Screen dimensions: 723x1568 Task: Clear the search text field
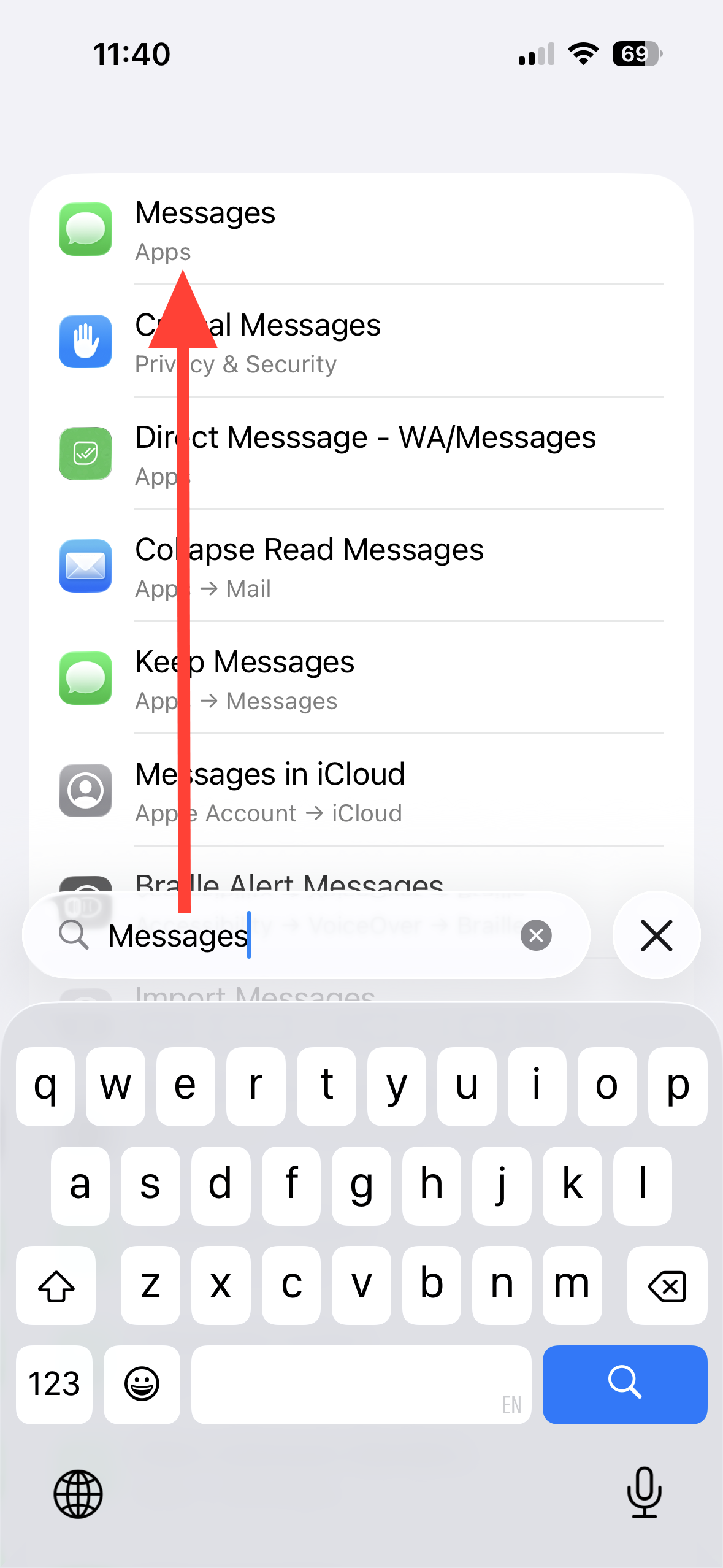(536, 936)
